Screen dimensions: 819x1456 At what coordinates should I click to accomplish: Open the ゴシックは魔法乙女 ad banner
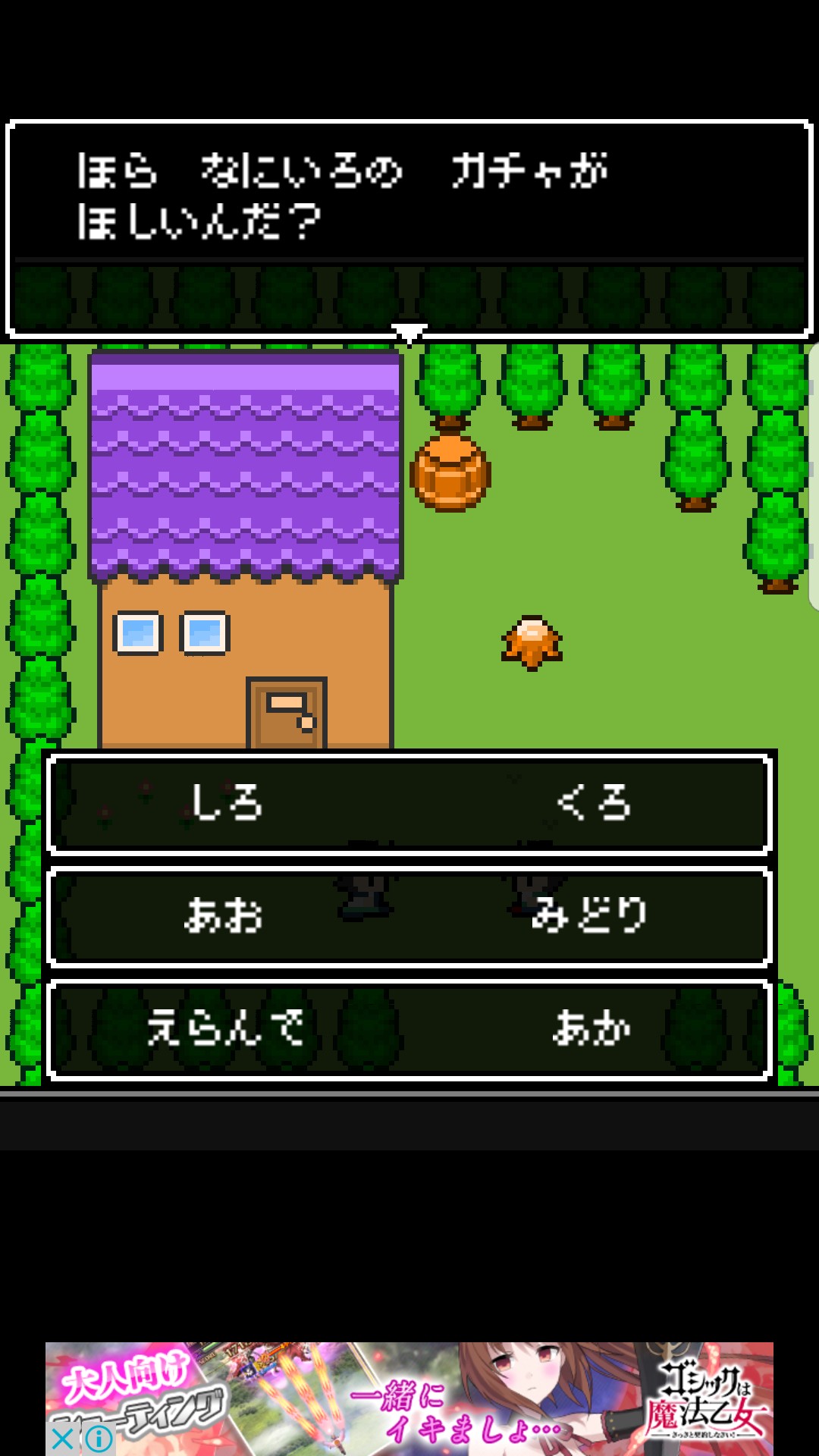point(409,1399)
